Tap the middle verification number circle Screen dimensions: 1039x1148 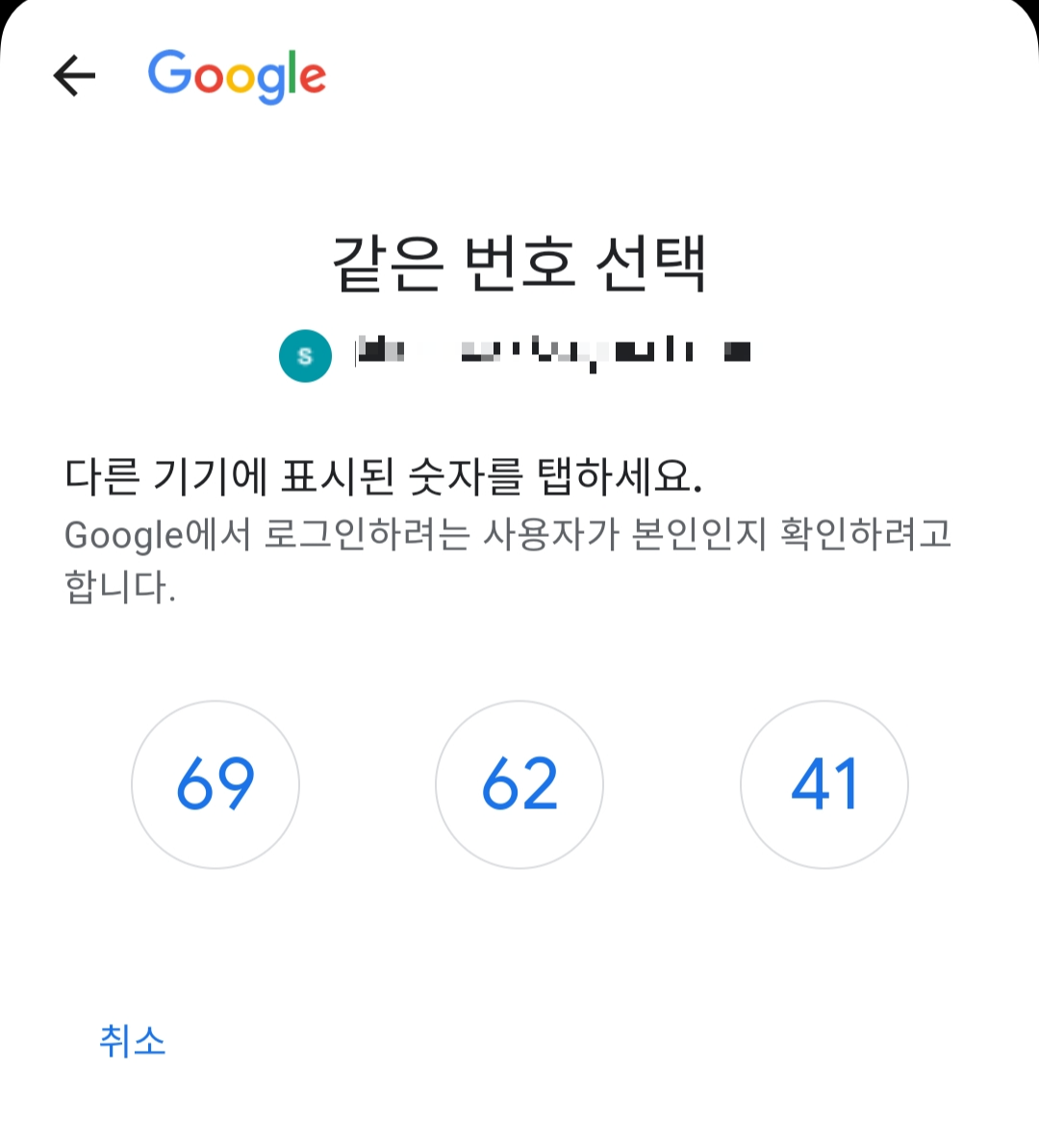tap(519, 785)
